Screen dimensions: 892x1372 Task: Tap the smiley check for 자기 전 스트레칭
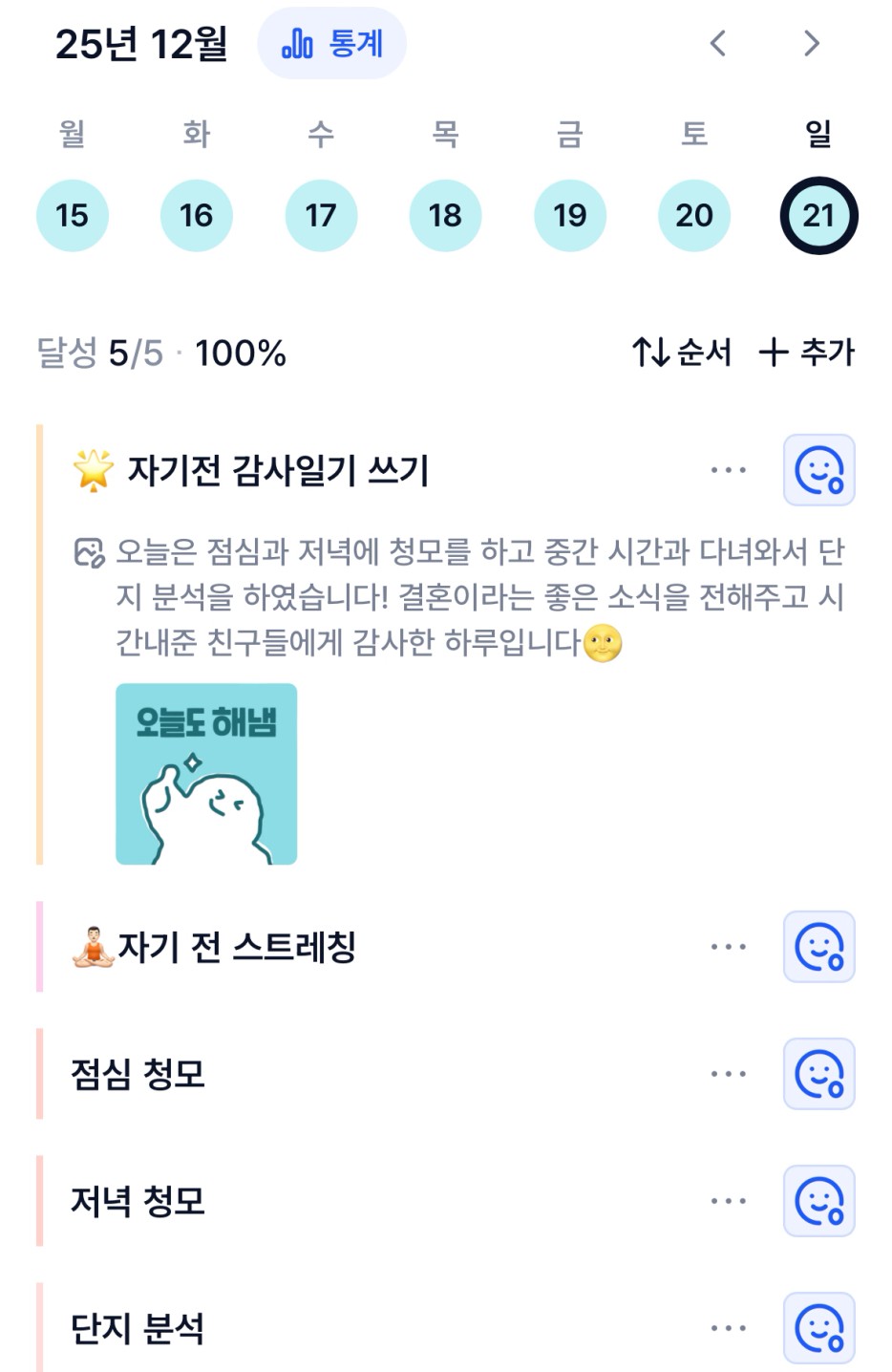(x=819, y=947)
